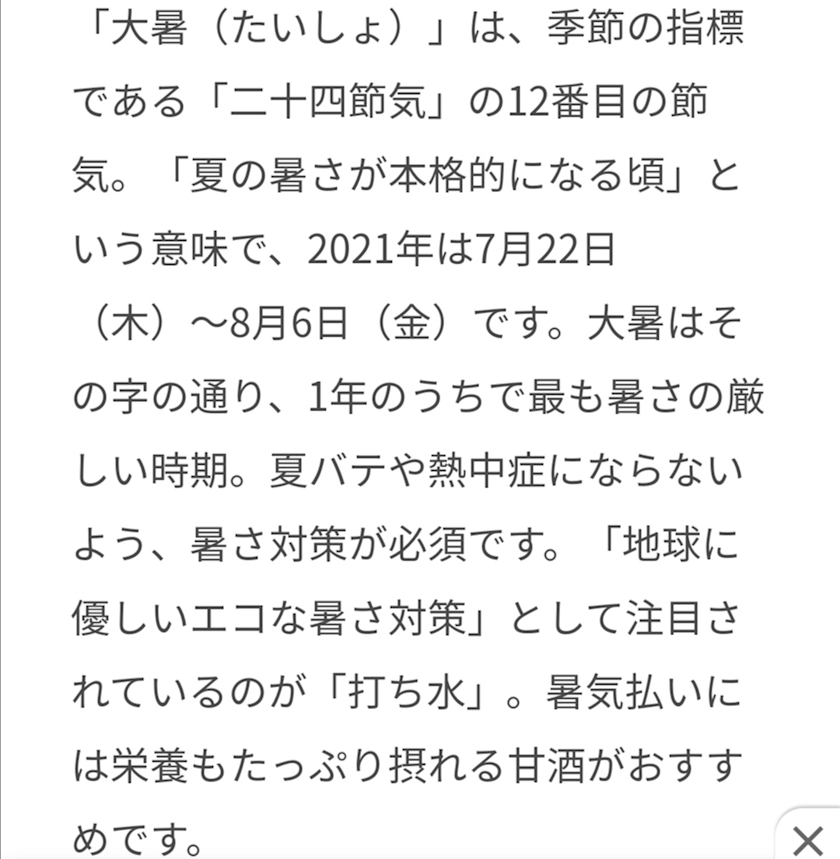Dismiss the overlay with the X button
Viewport: 840px width, 859px height.
[x=809, y=839]
